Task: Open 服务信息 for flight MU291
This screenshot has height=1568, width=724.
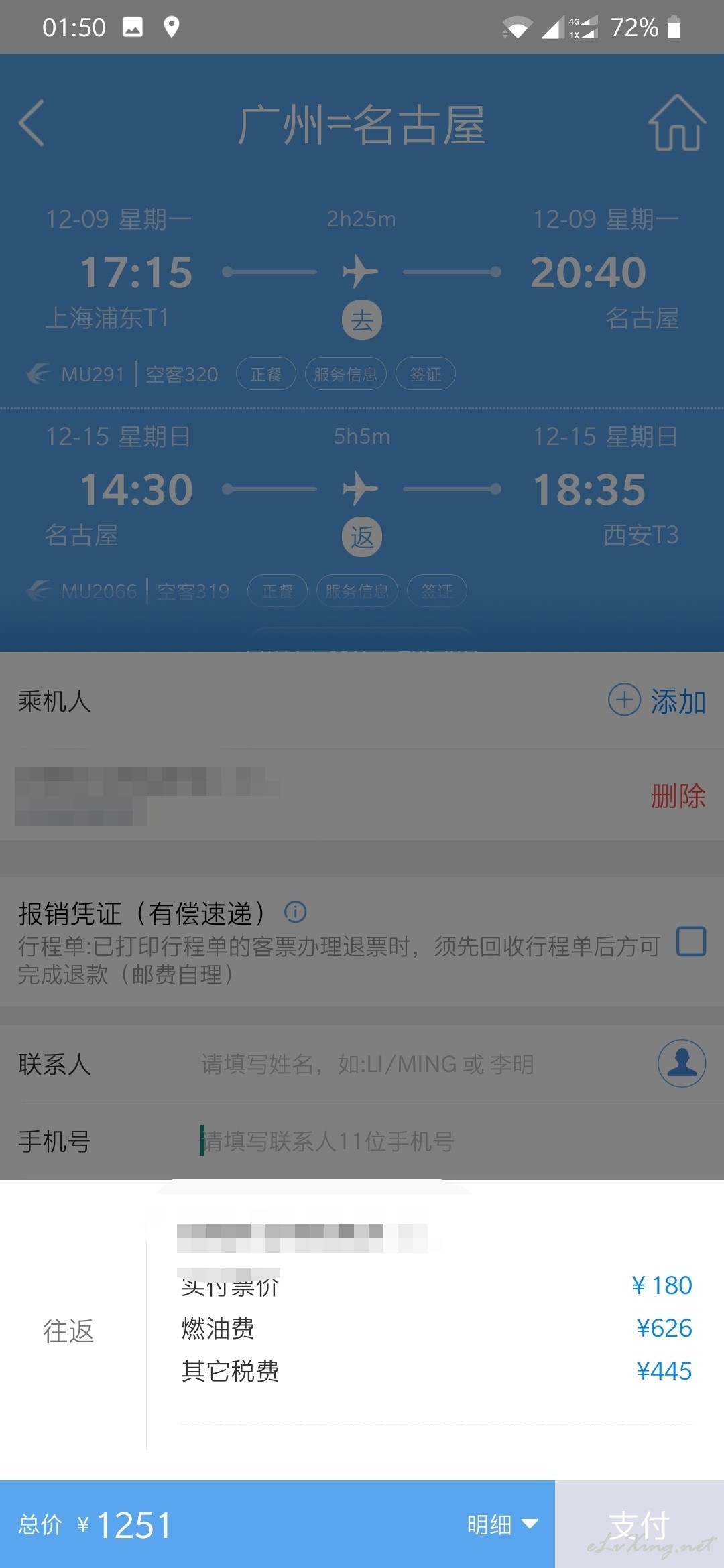Action: point(346,374)
